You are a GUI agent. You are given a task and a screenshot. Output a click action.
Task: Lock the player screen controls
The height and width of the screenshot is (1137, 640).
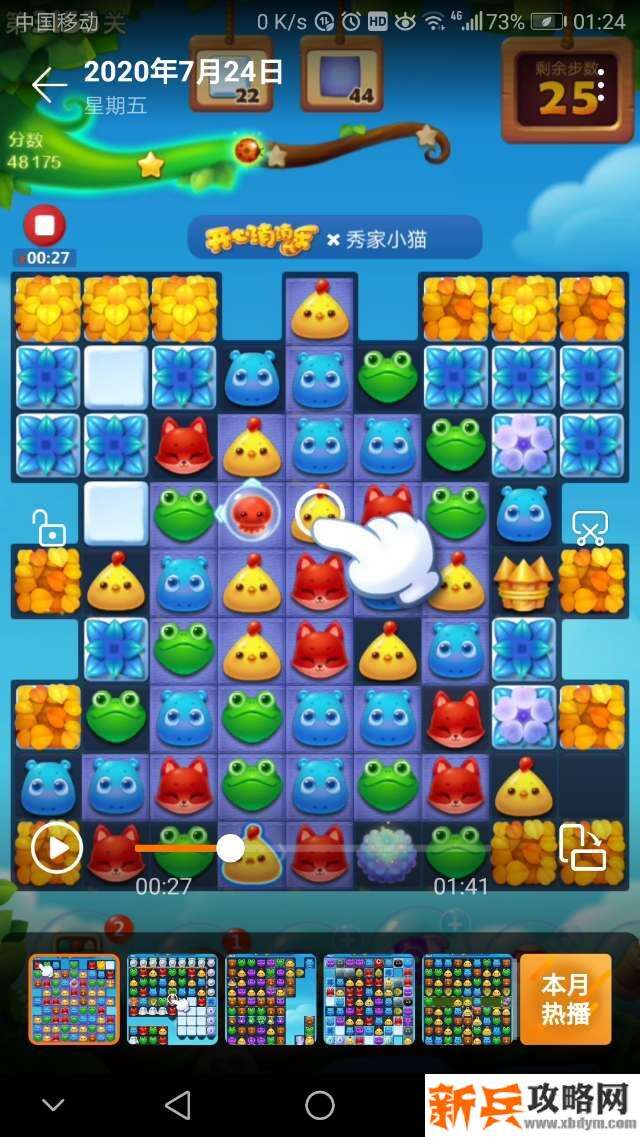pyautogui.click(x=48, y=527)
